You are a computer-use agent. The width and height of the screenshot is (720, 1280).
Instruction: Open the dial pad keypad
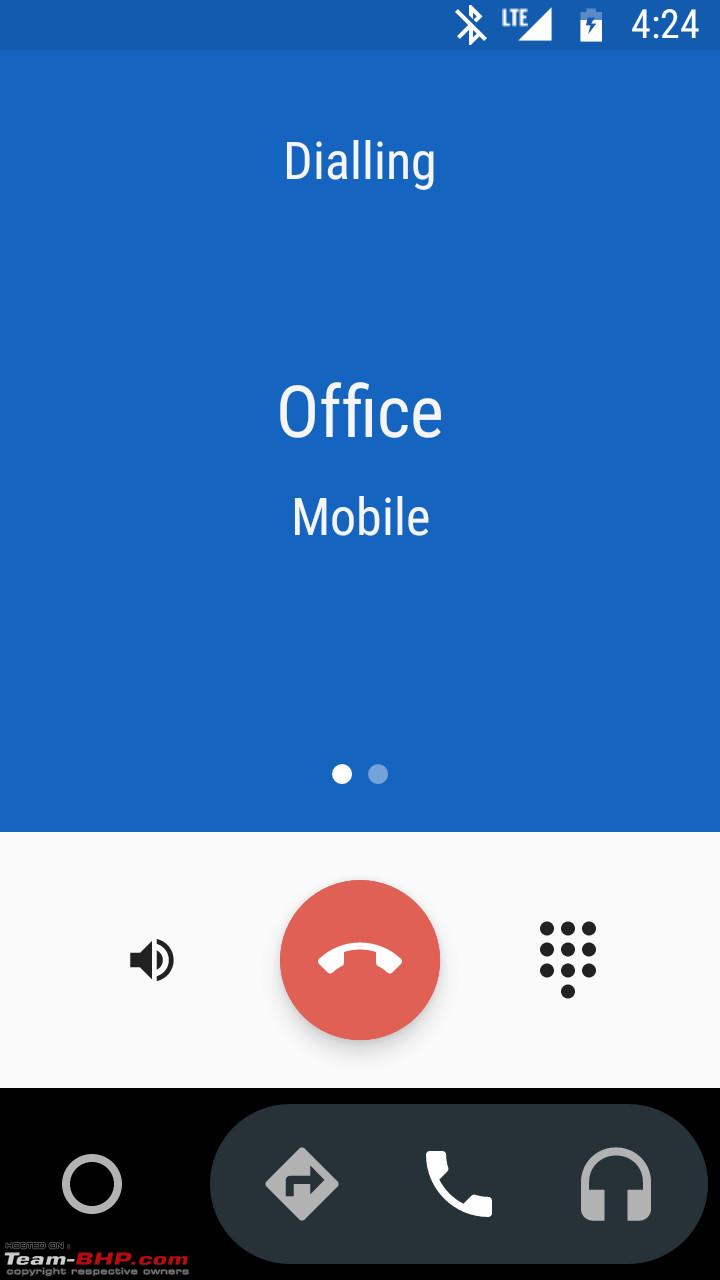(568, 959)
